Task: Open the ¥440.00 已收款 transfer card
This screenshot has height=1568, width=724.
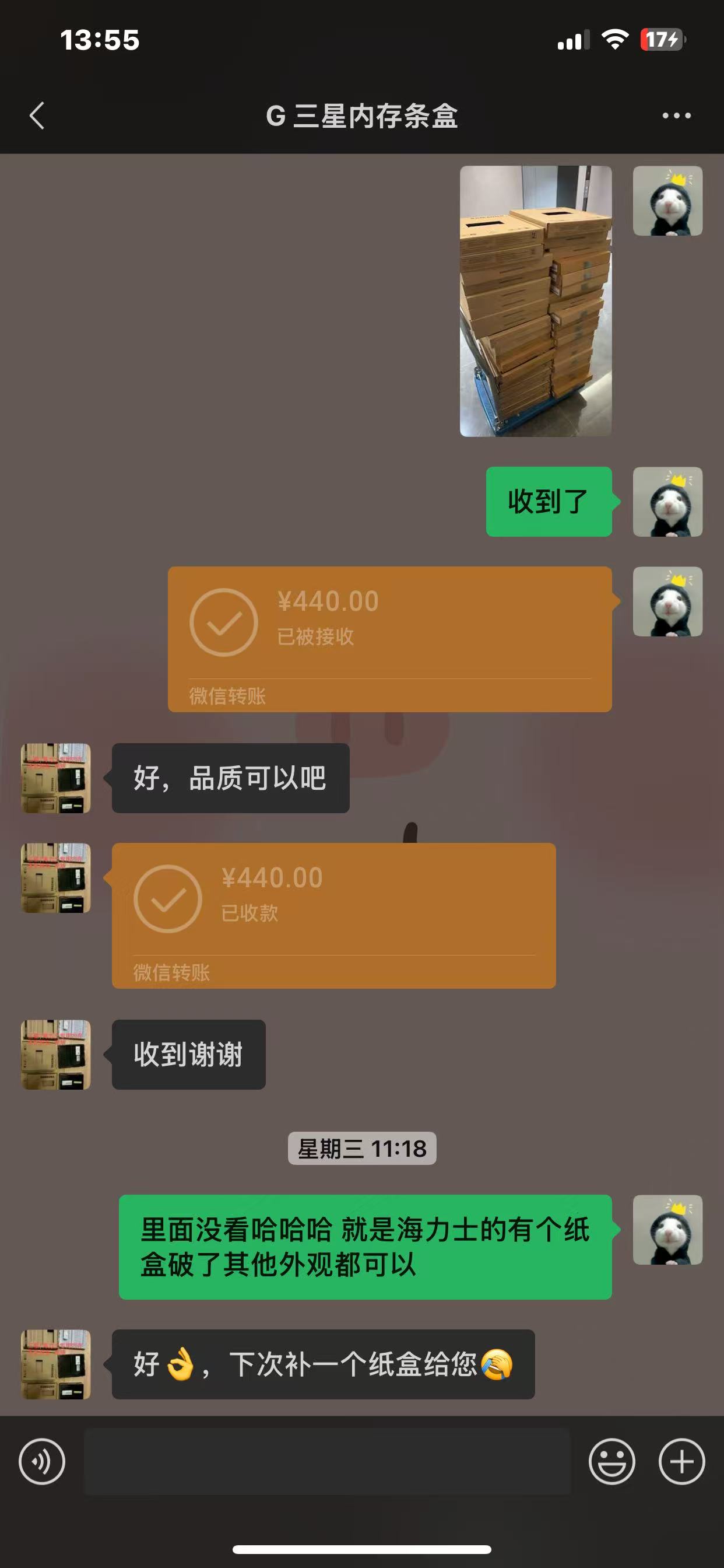Action: pos(333,915)
